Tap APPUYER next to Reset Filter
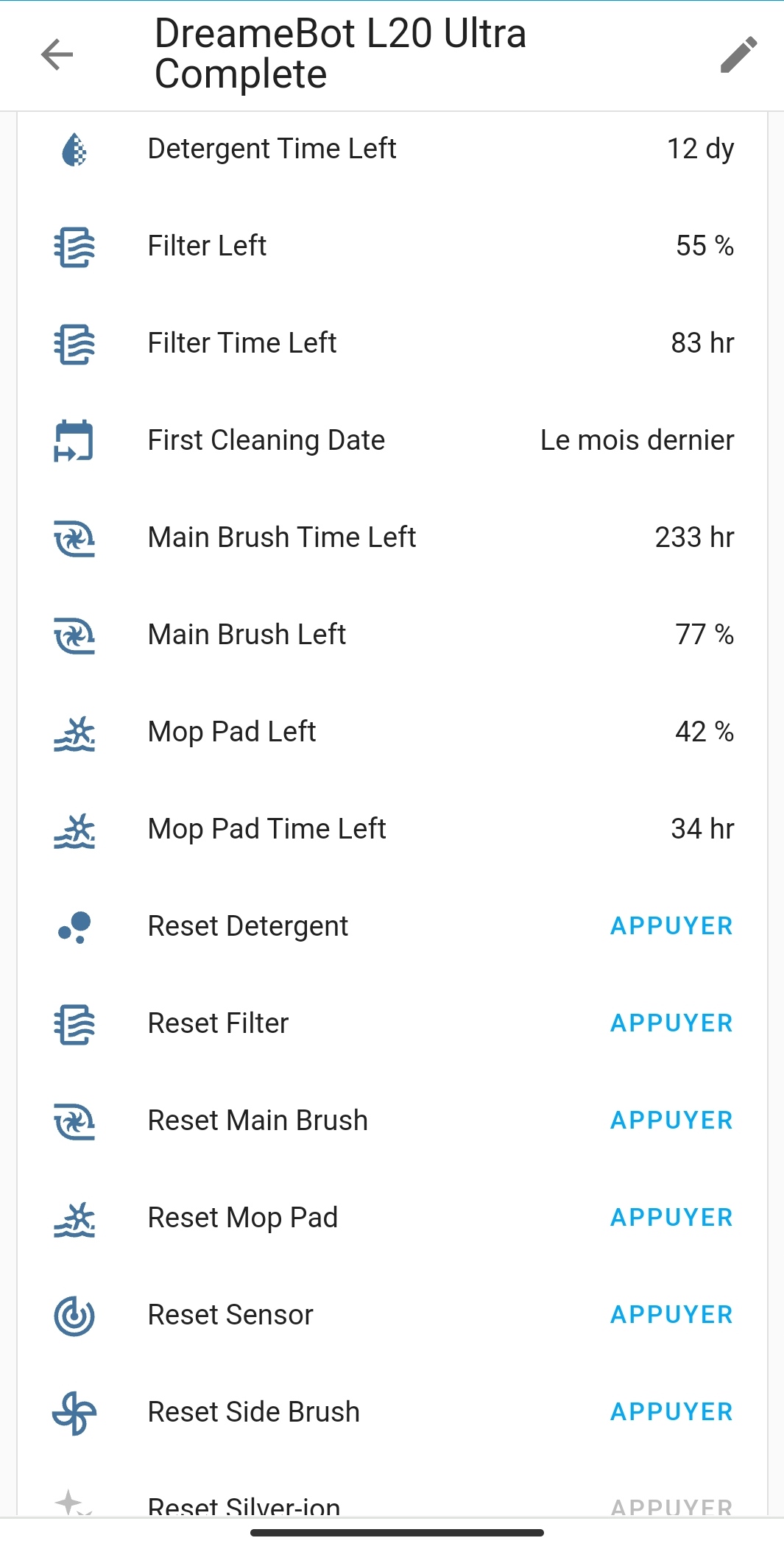Screen dimensions: 784x1549 pyautogui.click(x=671, y=1023)
